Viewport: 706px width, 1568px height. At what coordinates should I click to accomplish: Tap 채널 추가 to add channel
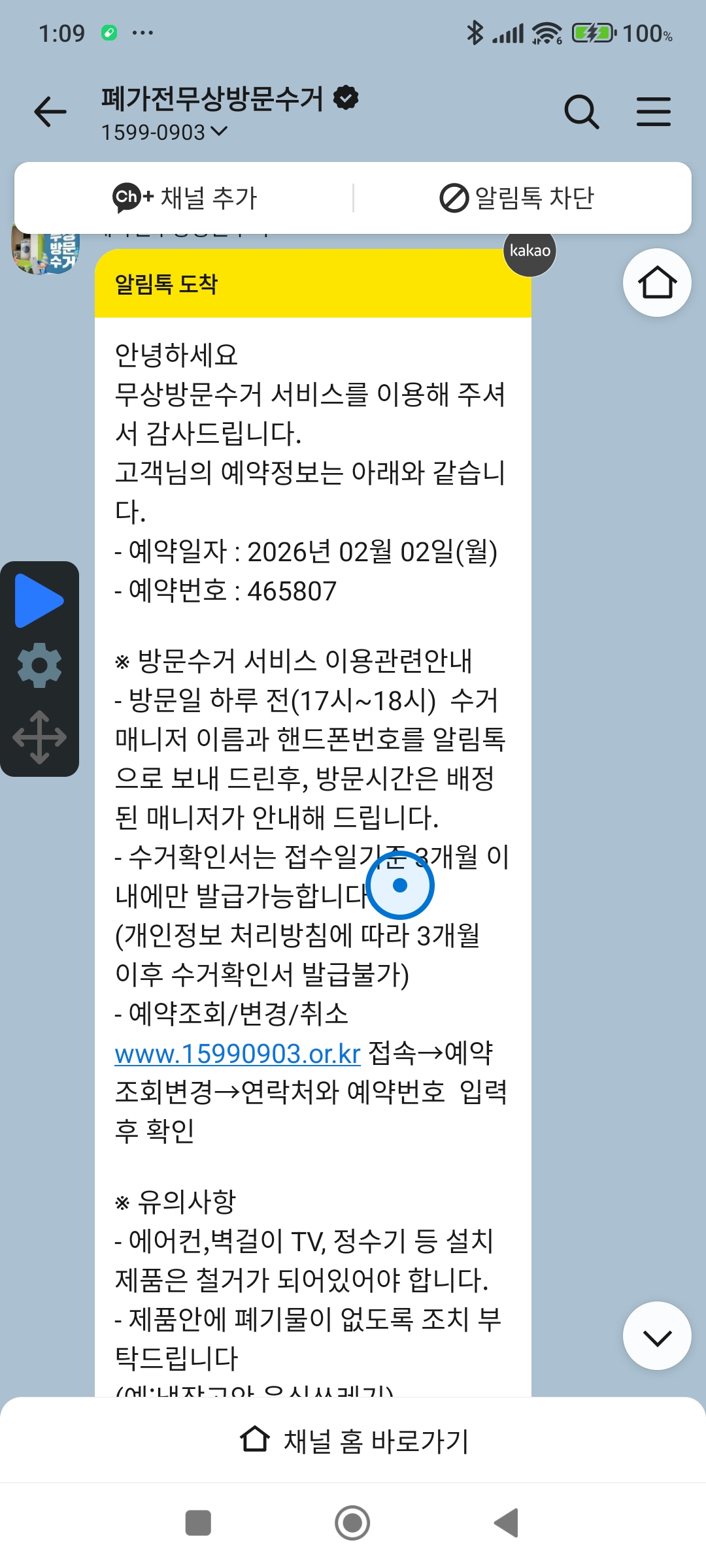pos(185,198)
